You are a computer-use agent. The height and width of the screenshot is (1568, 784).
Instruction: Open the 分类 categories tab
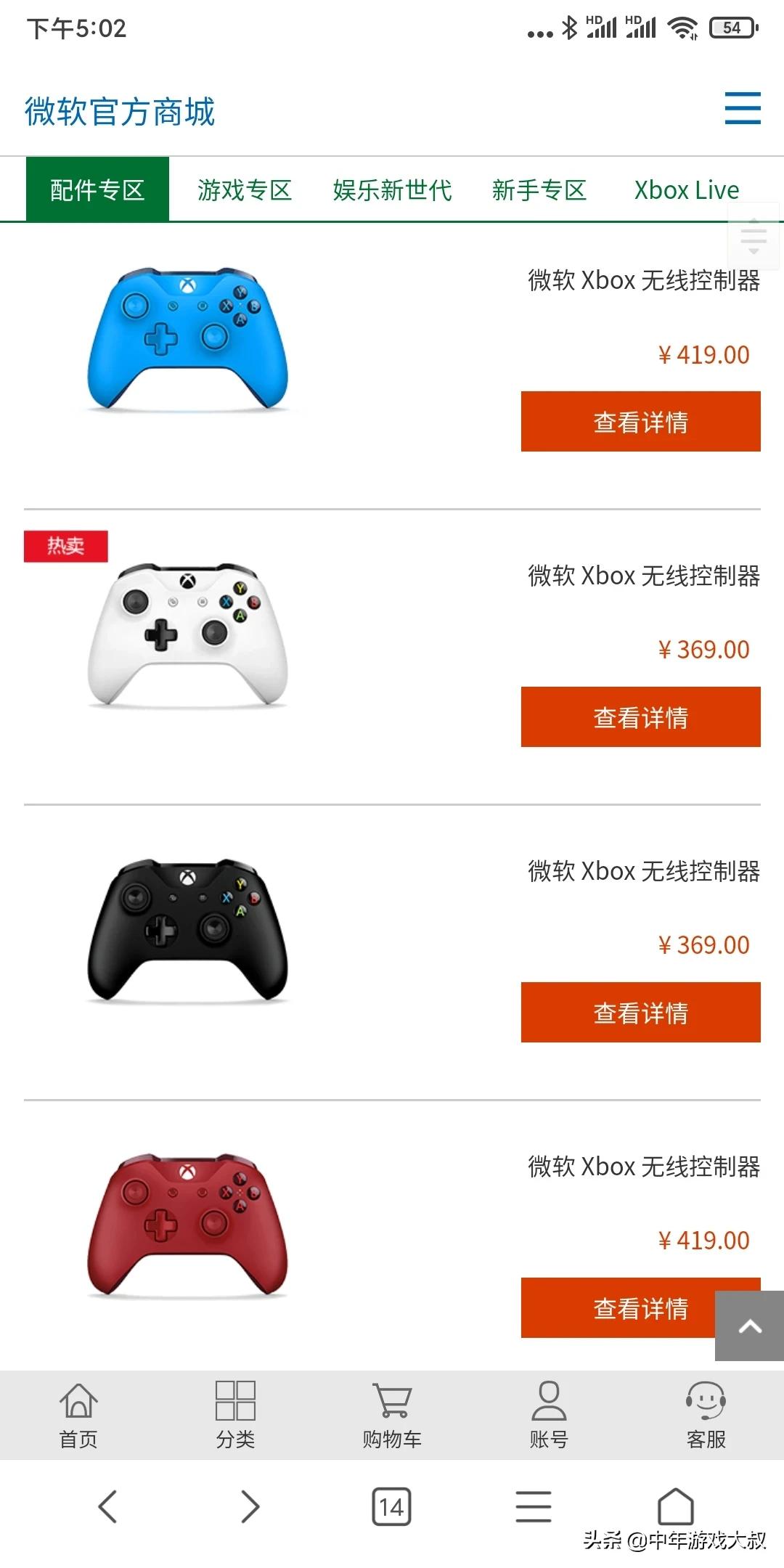click(235, 1415)
